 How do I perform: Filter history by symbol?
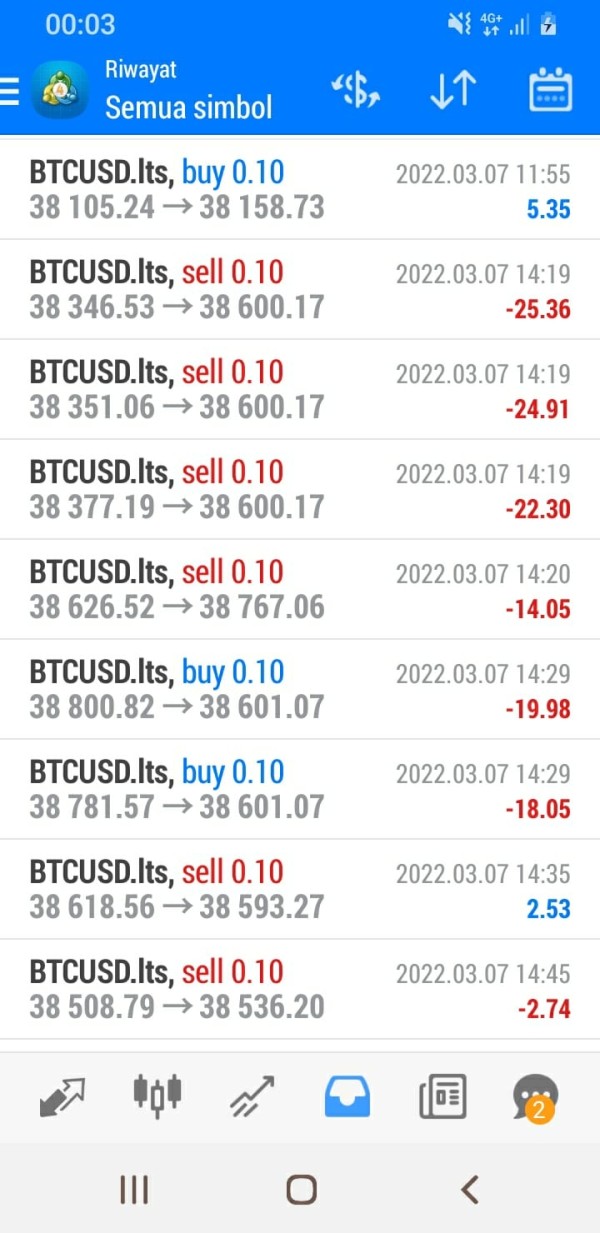pos(355,91)
